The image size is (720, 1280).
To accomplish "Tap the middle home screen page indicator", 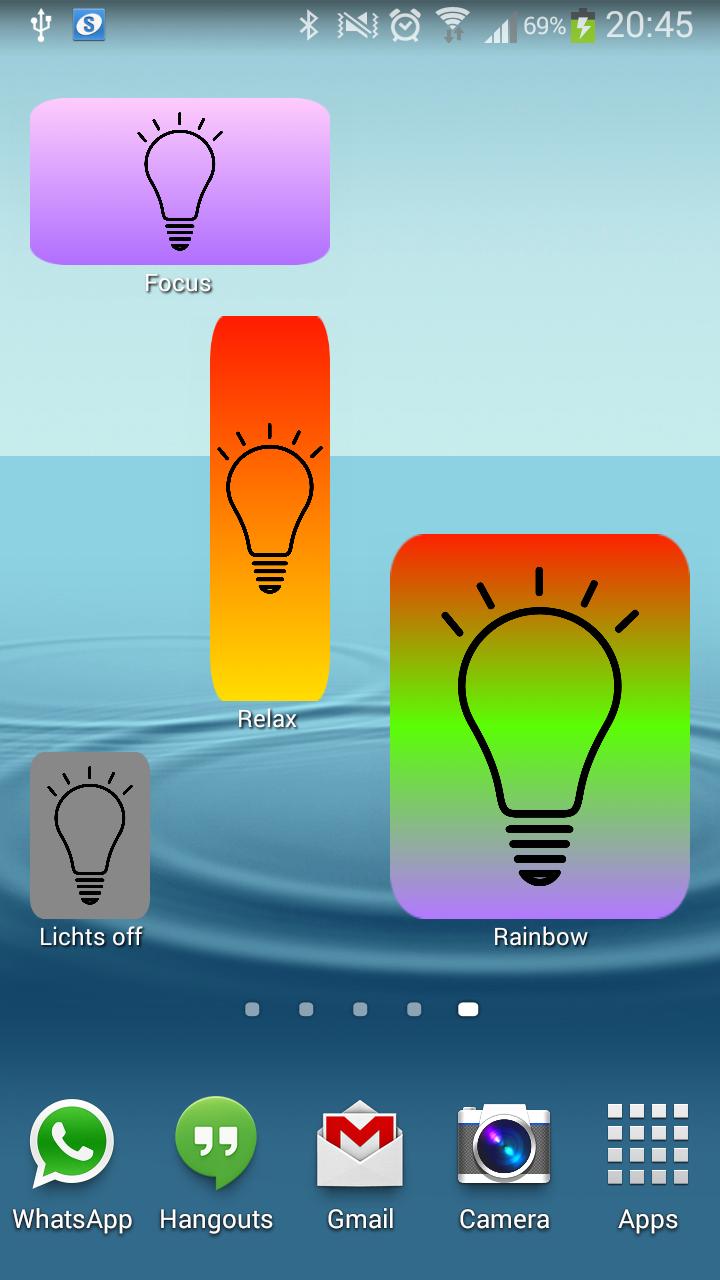I will [360, 1009].
